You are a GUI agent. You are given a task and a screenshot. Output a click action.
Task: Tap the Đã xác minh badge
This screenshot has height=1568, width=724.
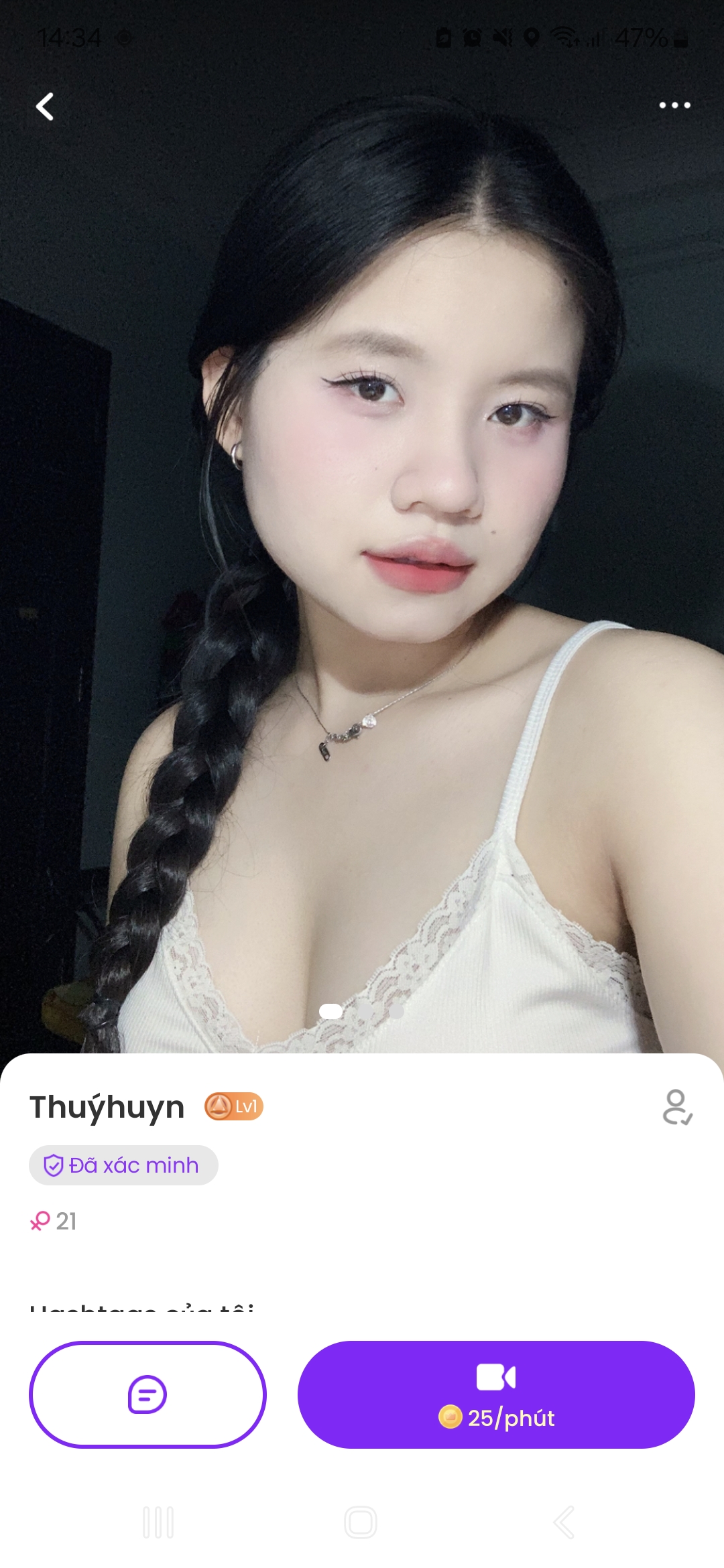tap(123, 1165)
